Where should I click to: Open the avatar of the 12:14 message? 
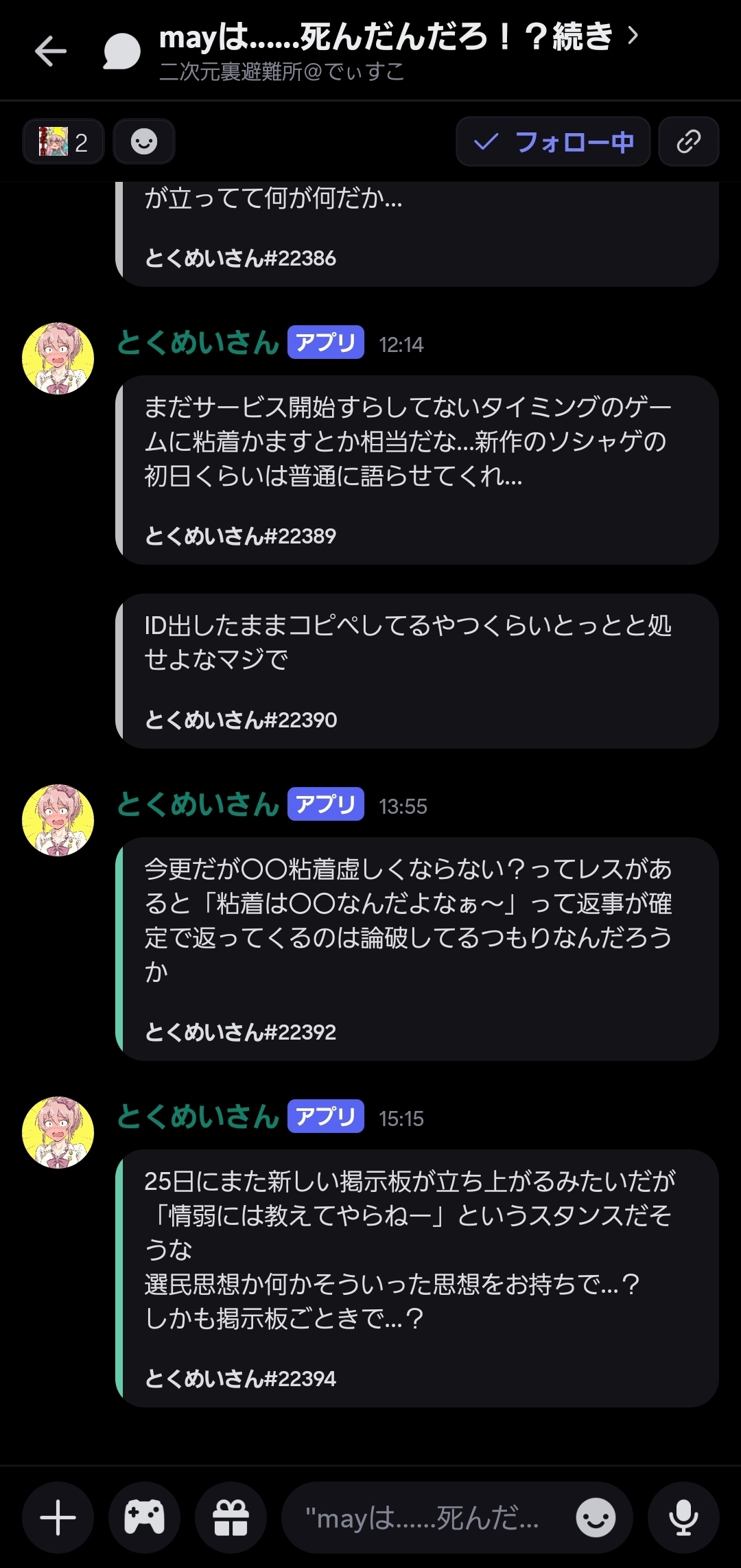(x=58, y=358)
